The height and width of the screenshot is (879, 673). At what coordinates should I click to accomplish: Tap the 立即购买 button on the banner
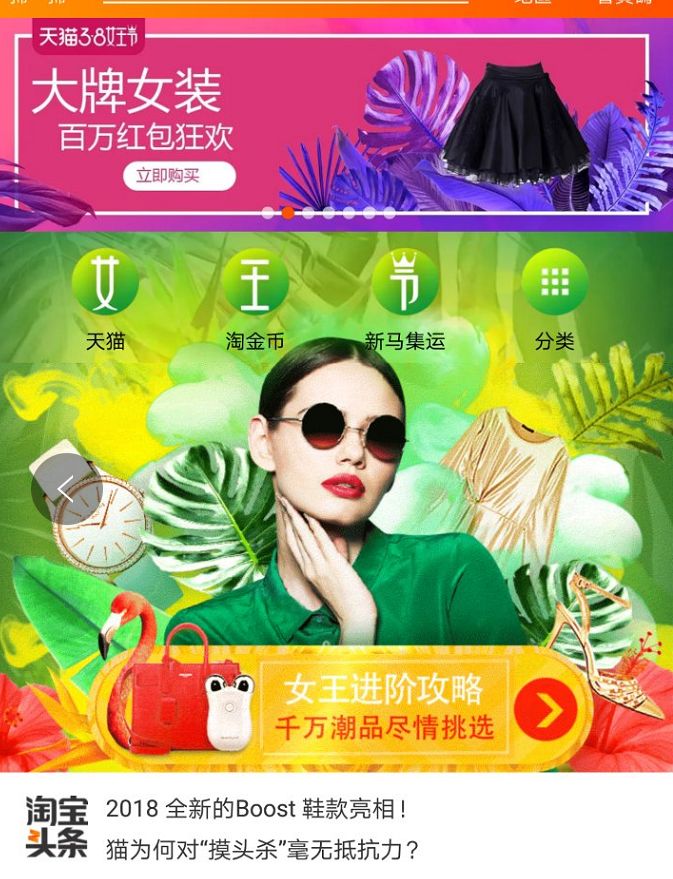(179, 176)
